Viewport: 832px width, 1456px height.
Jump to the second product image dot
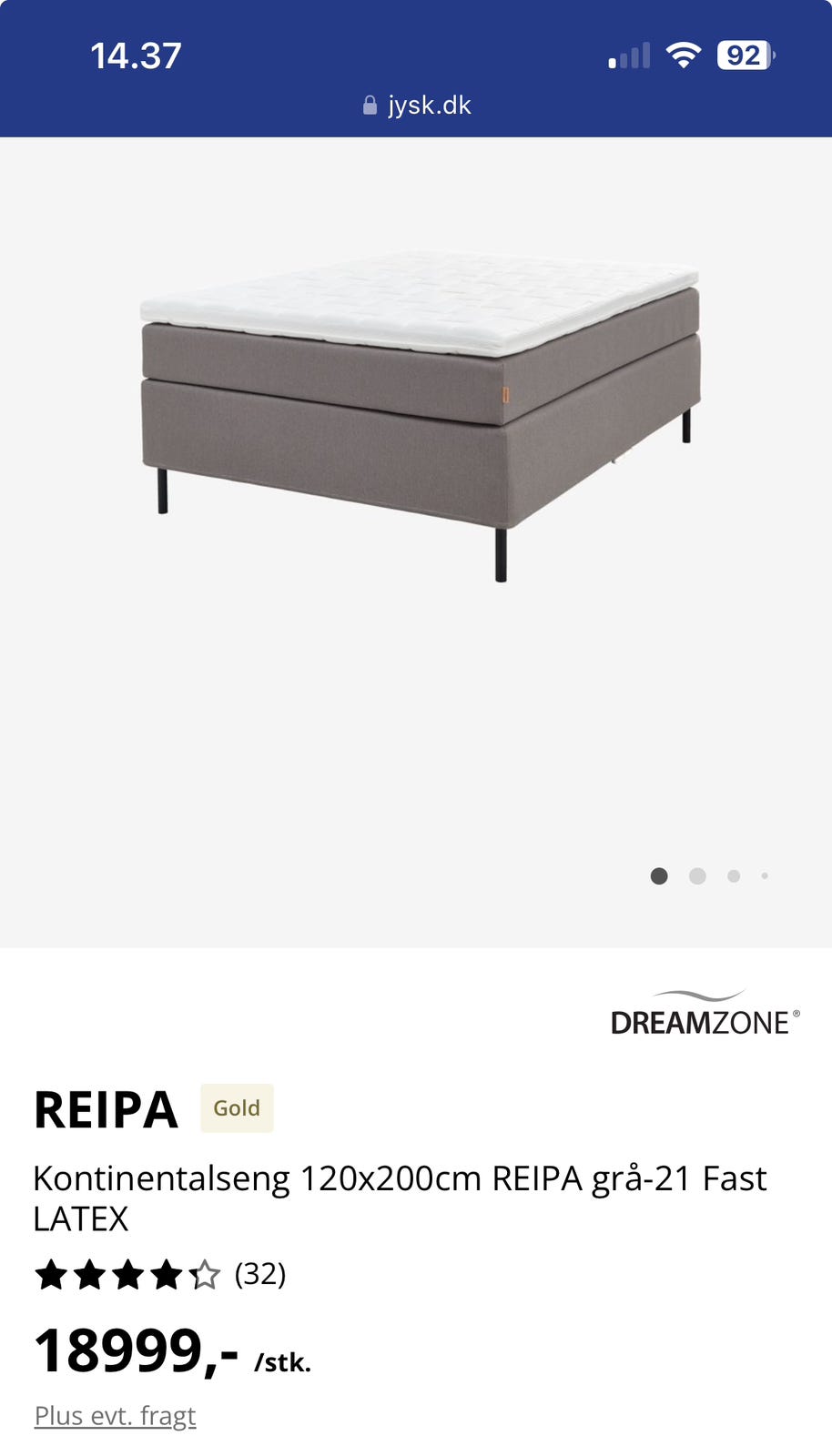tap(697, 876)
